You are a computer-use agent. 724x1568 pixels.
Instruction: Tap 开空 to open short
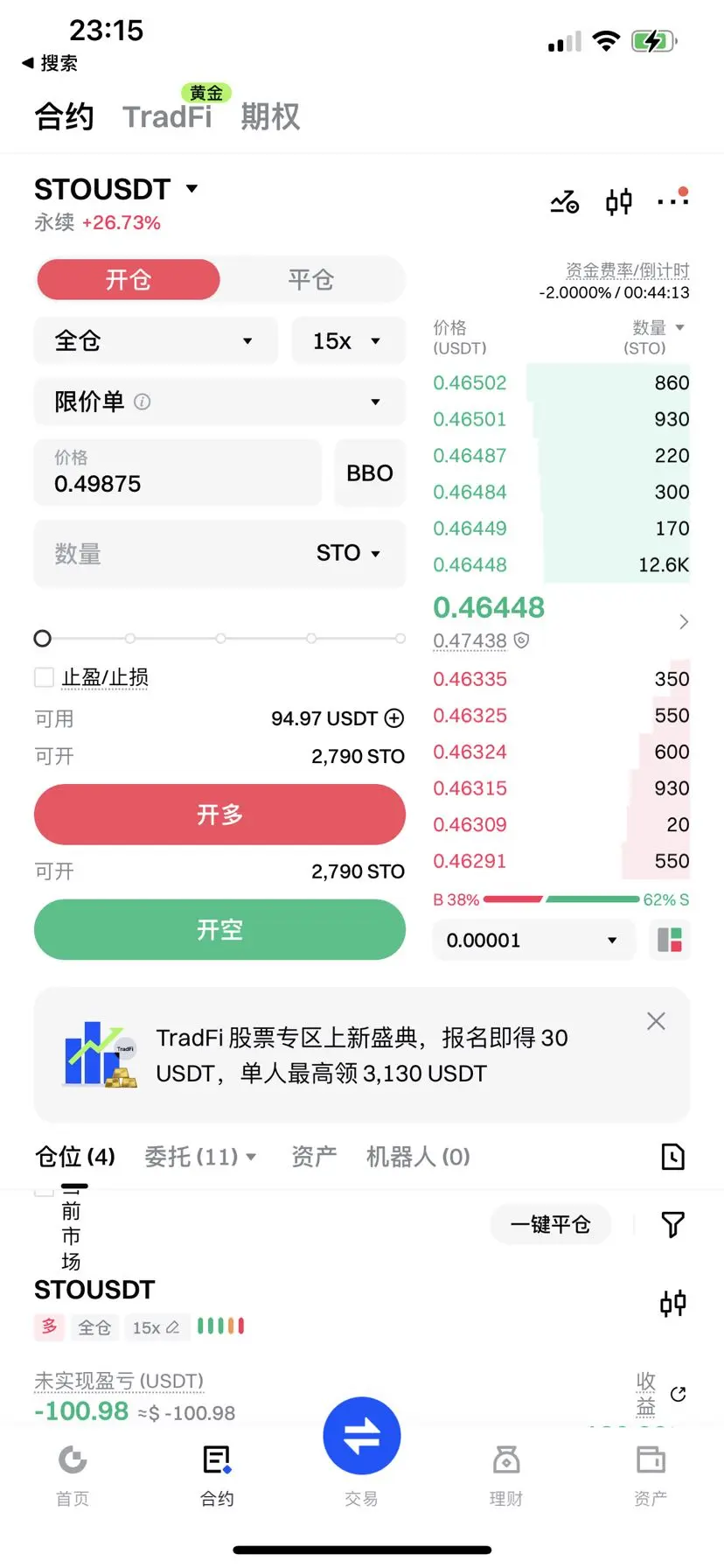tap(219, 929)
